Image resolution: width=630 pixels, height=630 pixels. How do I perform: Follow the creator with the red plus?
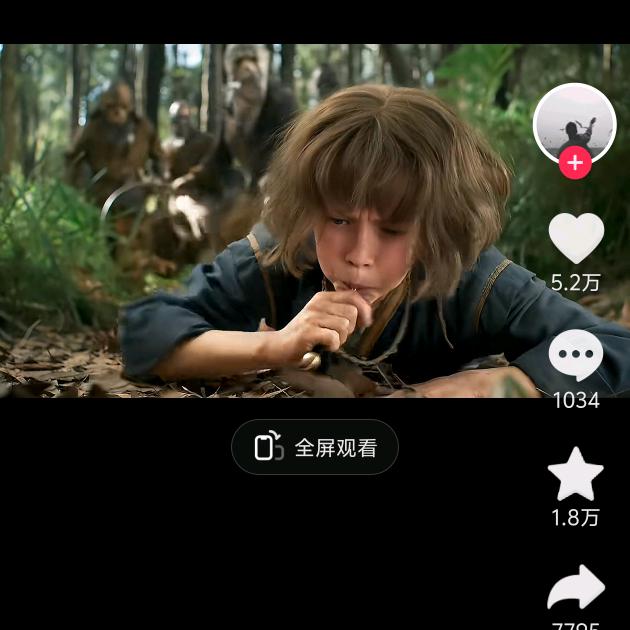[574, 162]
